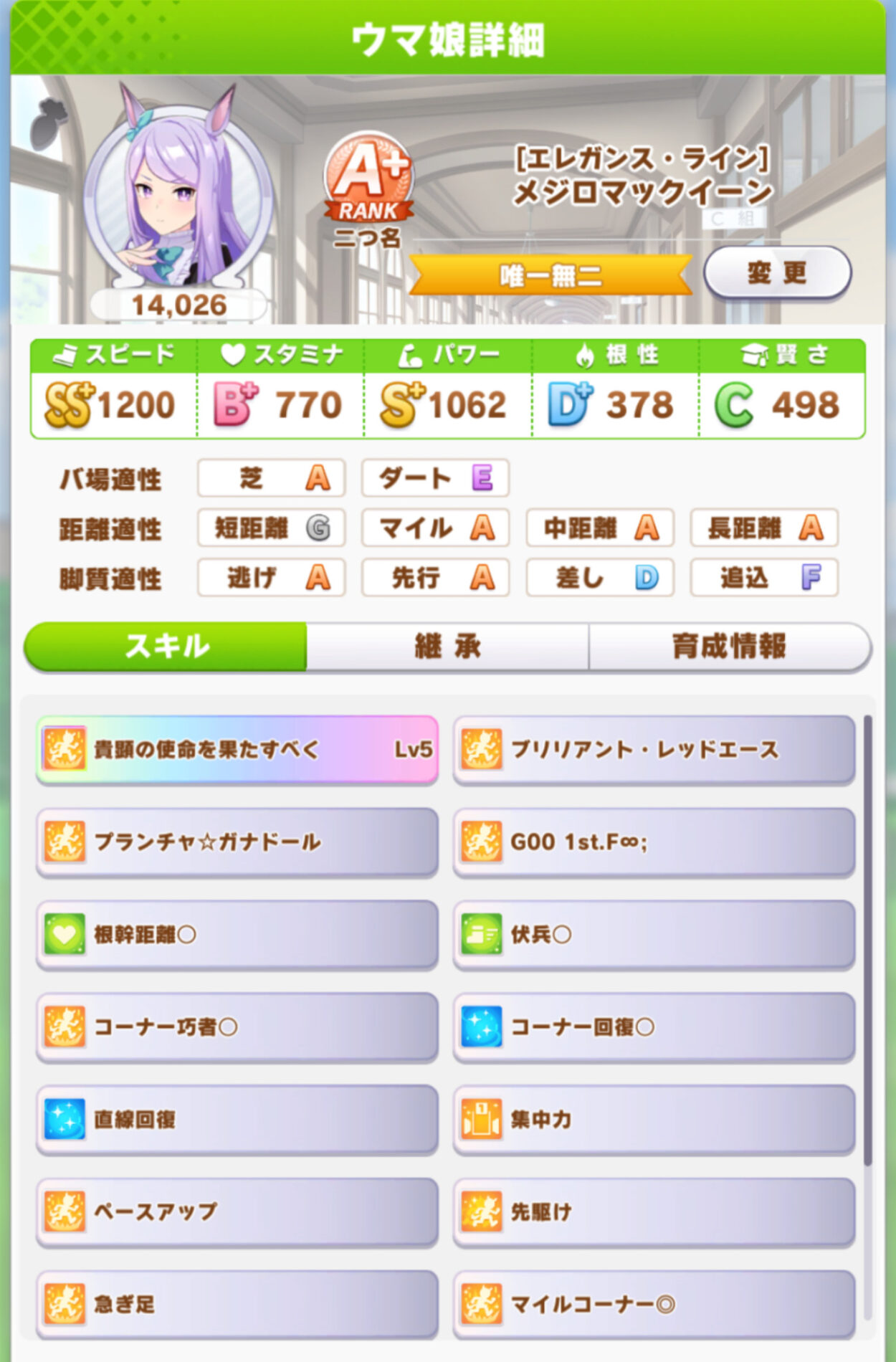Tap the 集中力 skill row
896x1362 pixels.
(x=654, y=1119)
